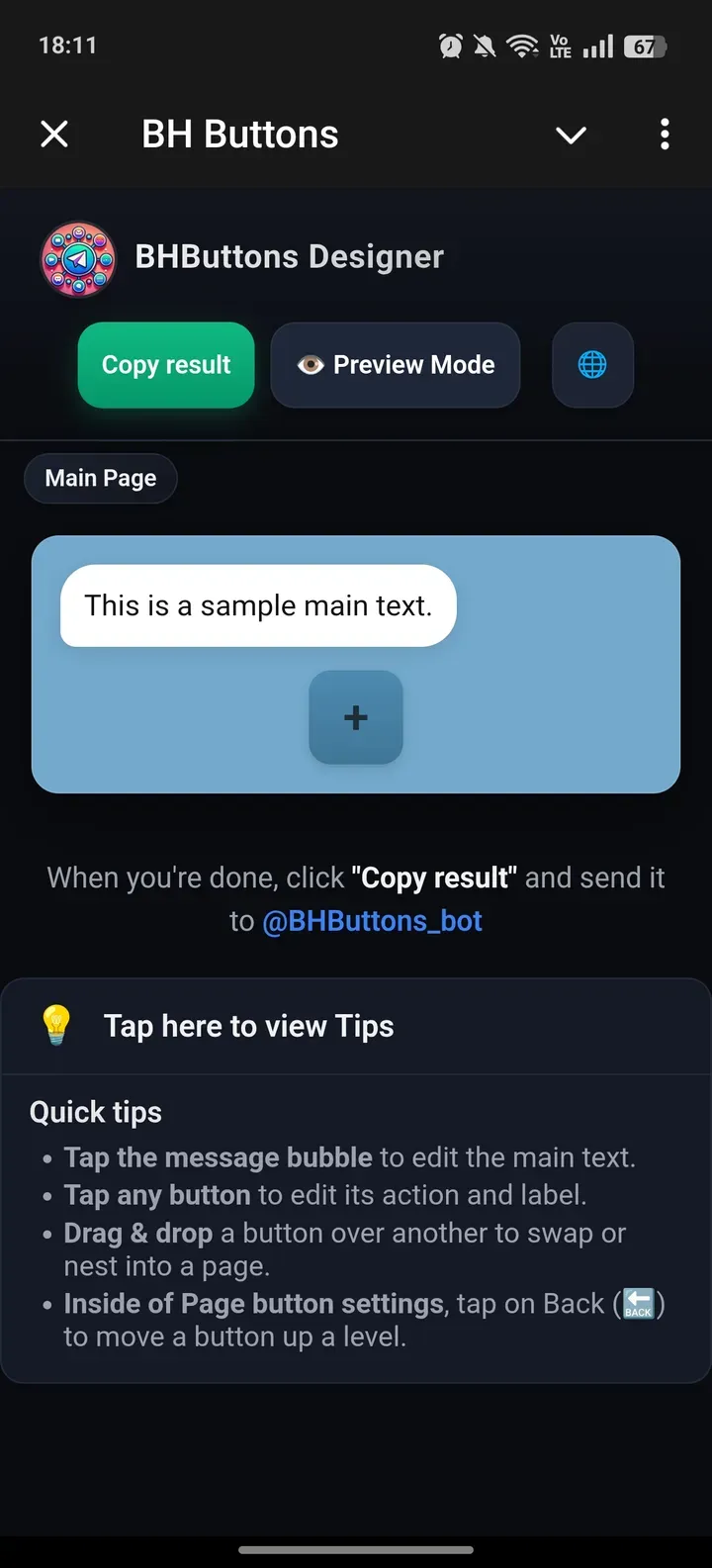Screen dimensions: 712x1568
Task: Expand the Tap here to view Tips
Action: tap(249, 1026)
